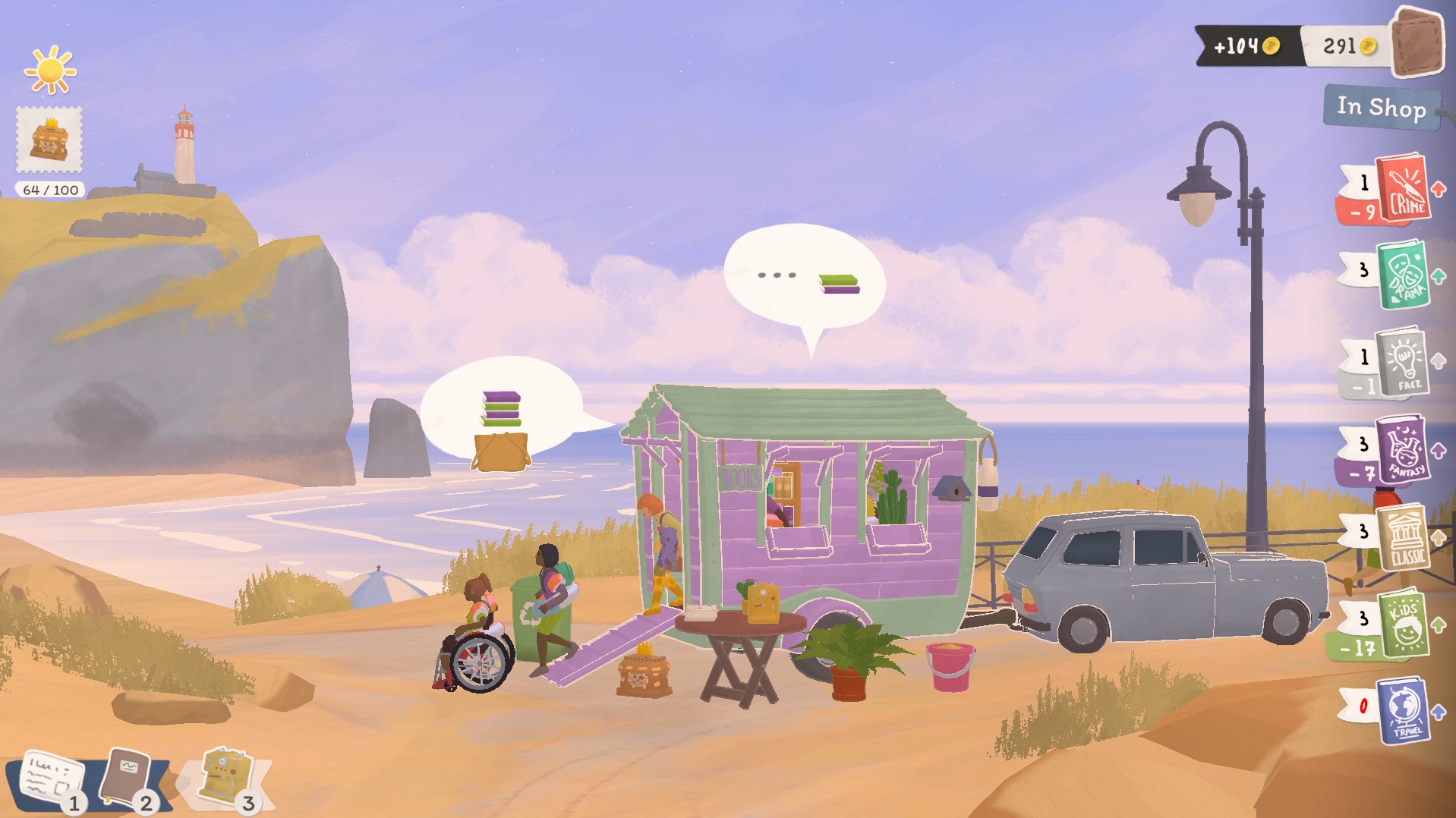Open the yellow machine item numbered 3

(x=225, y=777)
